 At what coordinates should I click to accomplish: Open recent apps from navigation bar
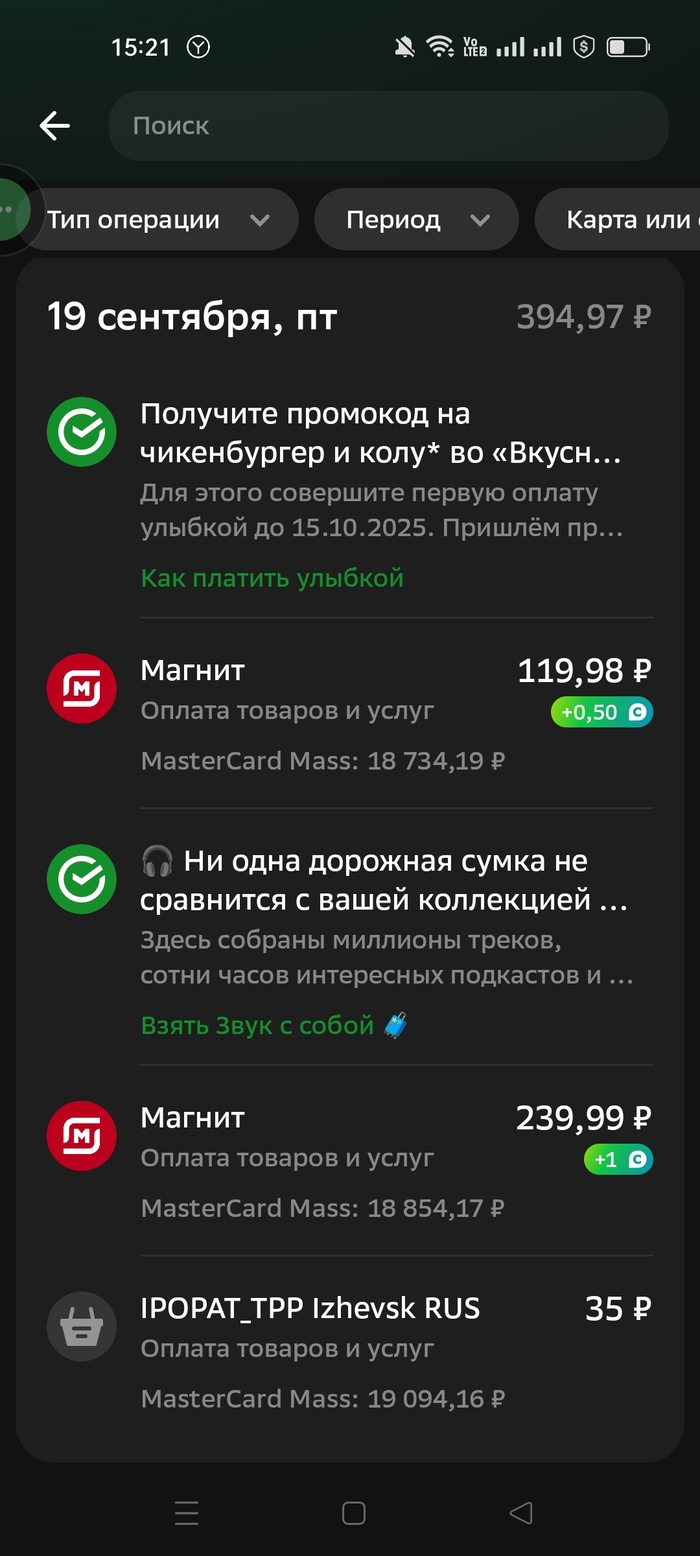click(187, 1513)
